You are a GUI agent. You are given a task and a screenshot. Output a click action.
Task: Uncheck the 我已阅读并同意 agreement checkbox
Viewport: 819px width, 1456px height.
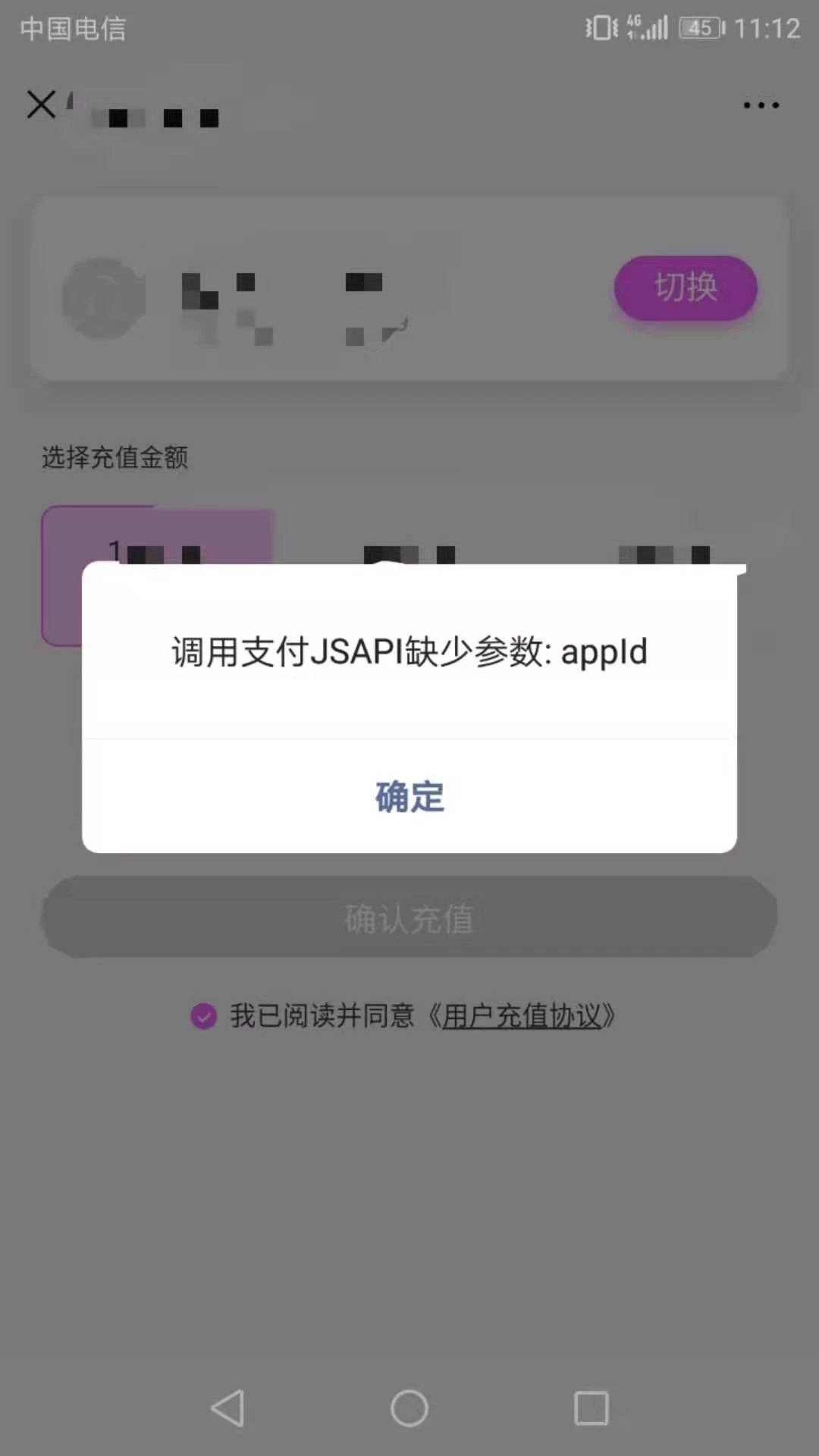pyautogui.click(x=204, y=1016)
